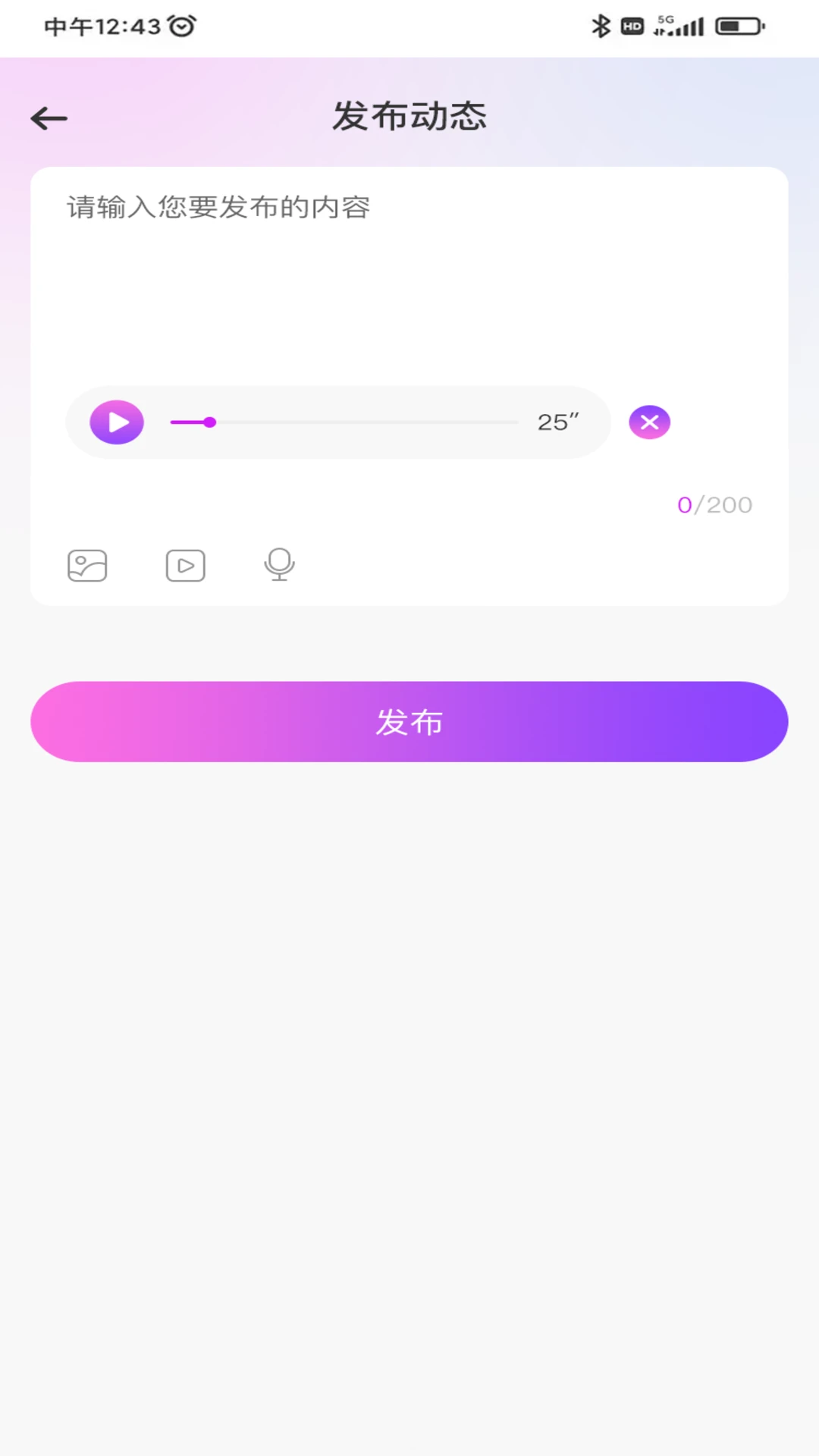
Task: Focus the 请输入您要发布的内容 text field
Action: click(409, 273)
